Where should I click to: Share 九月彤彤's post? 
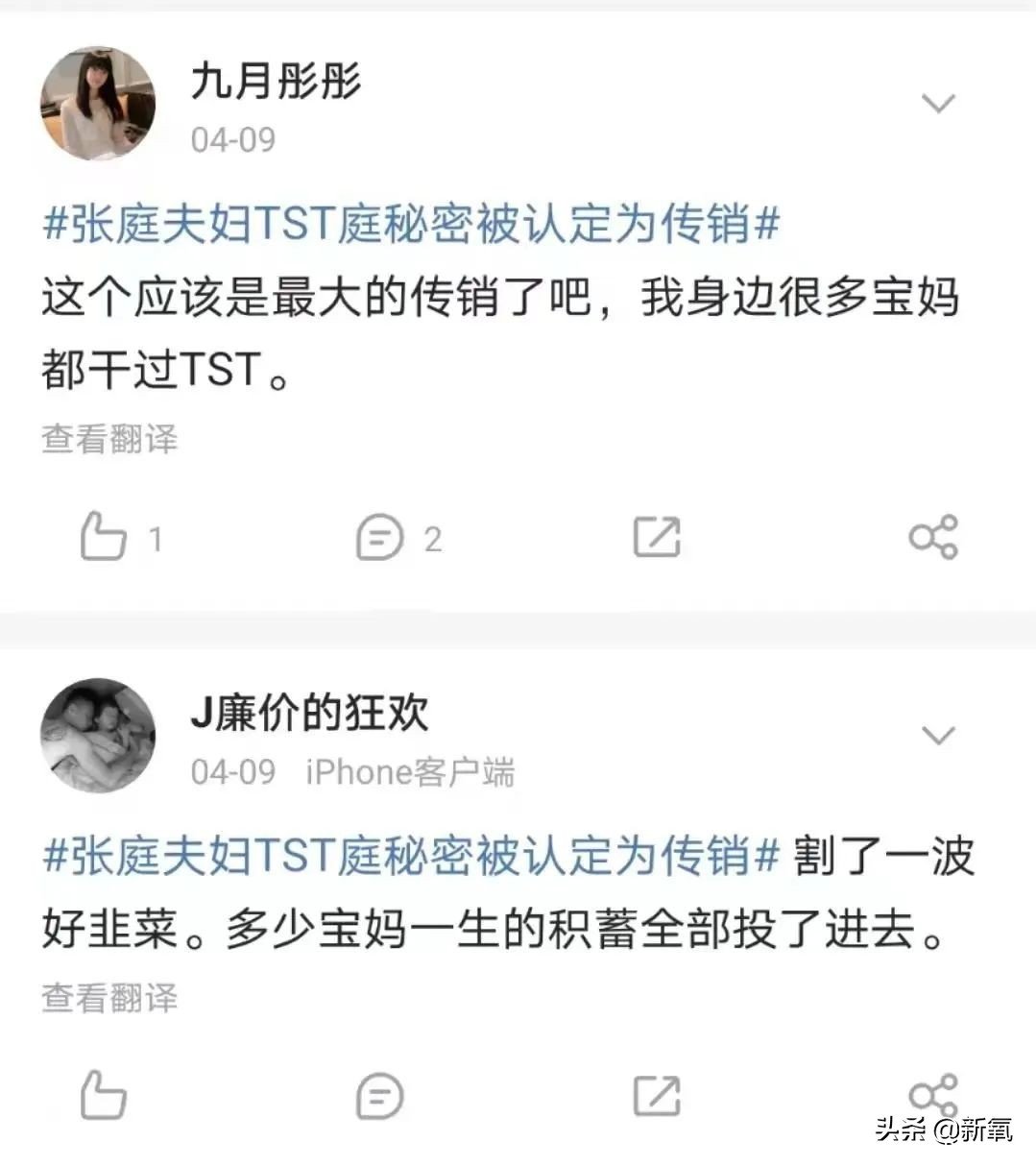tap(933, 536)
